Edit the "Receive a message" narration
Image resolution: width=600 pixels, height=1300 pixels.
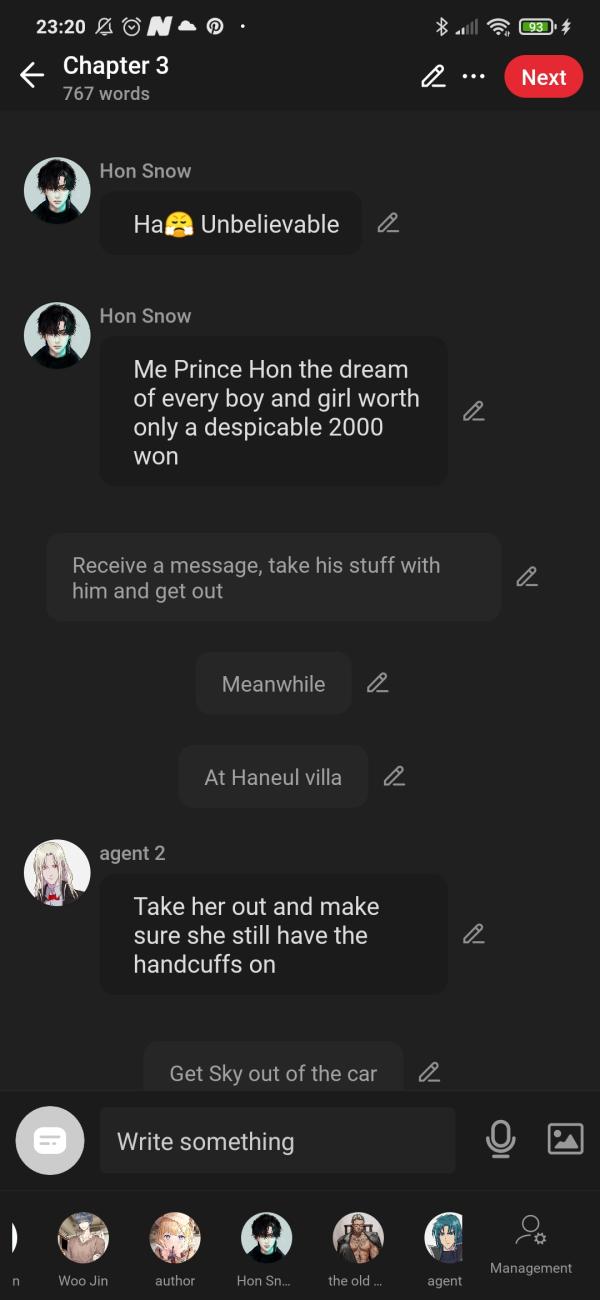click(526, 577)
